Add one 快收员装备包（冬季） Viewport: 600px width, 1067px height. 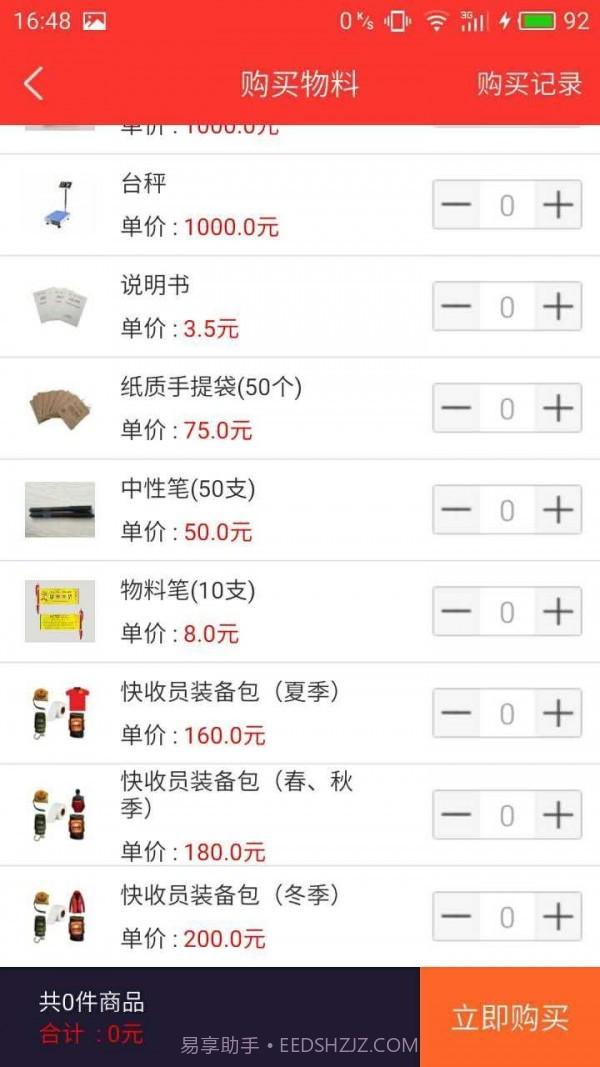(x=558, y=917)
